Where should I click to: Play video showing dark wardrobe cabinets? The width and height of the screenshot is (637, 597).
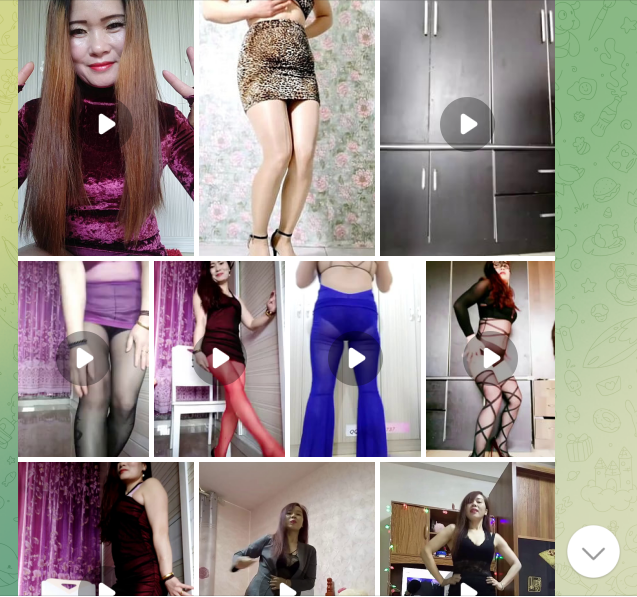pyautogui.click(x=467, y=124)
